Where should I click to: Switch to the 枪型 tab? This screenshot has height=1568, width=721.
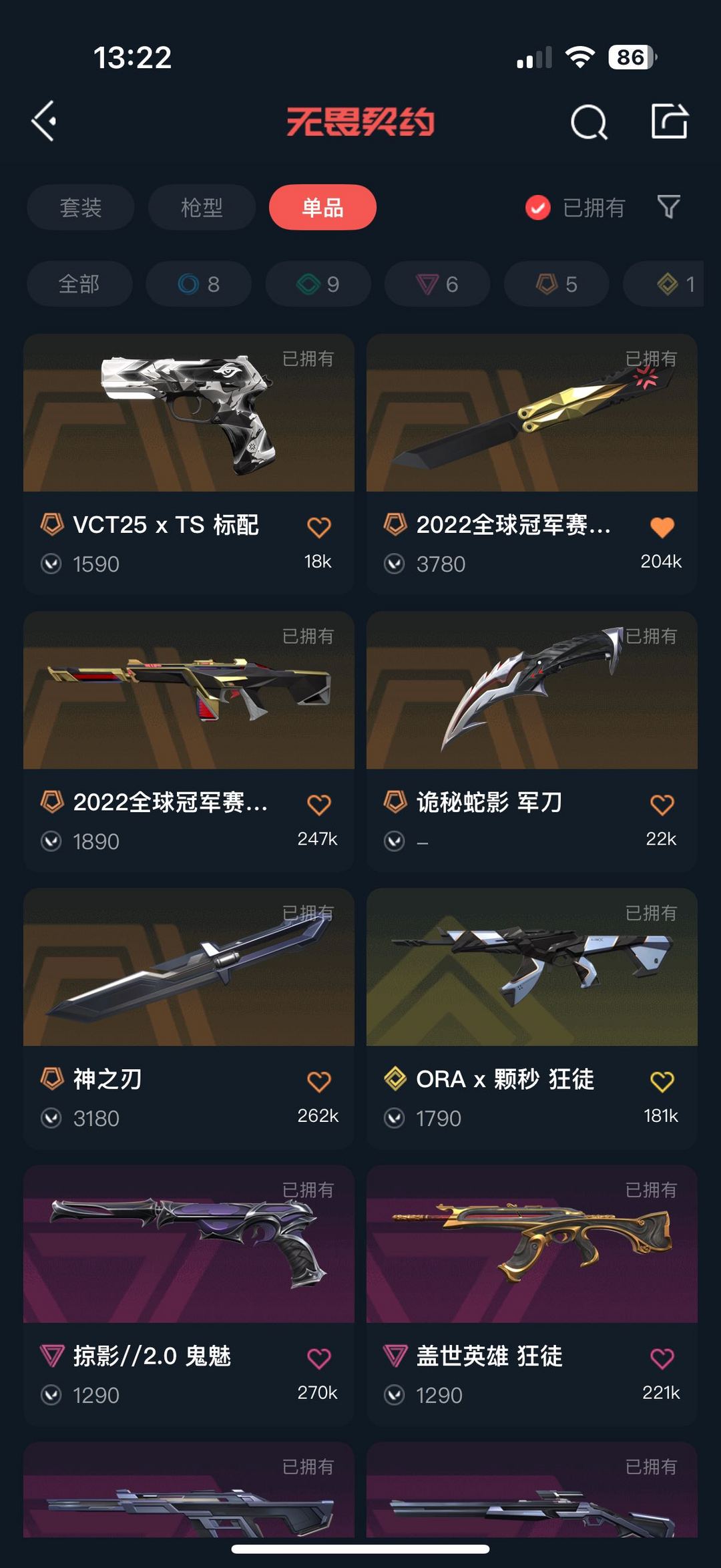coord(202,208)
